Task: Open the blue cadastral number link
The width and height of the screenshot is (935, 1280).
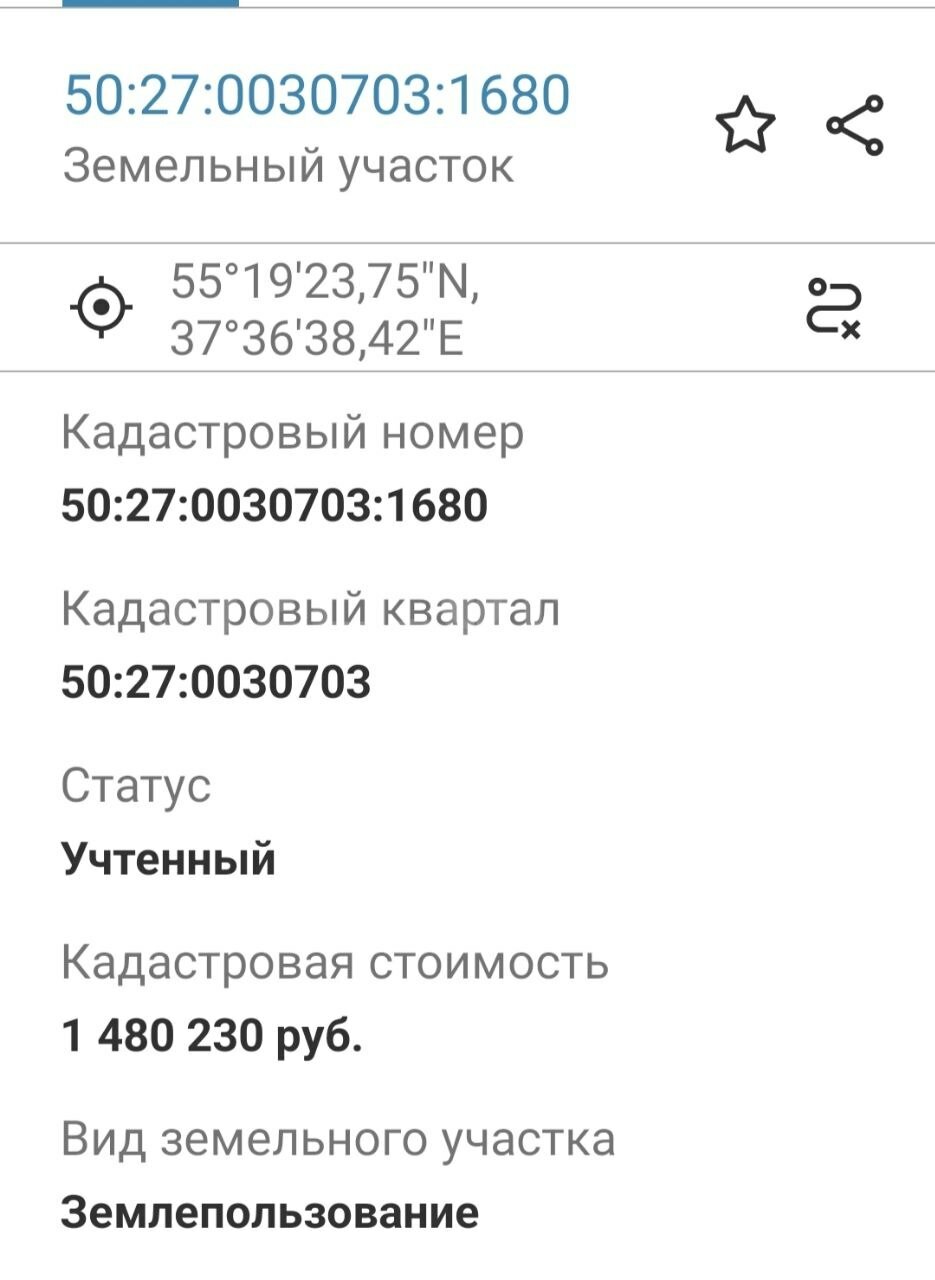Action: 317,95
